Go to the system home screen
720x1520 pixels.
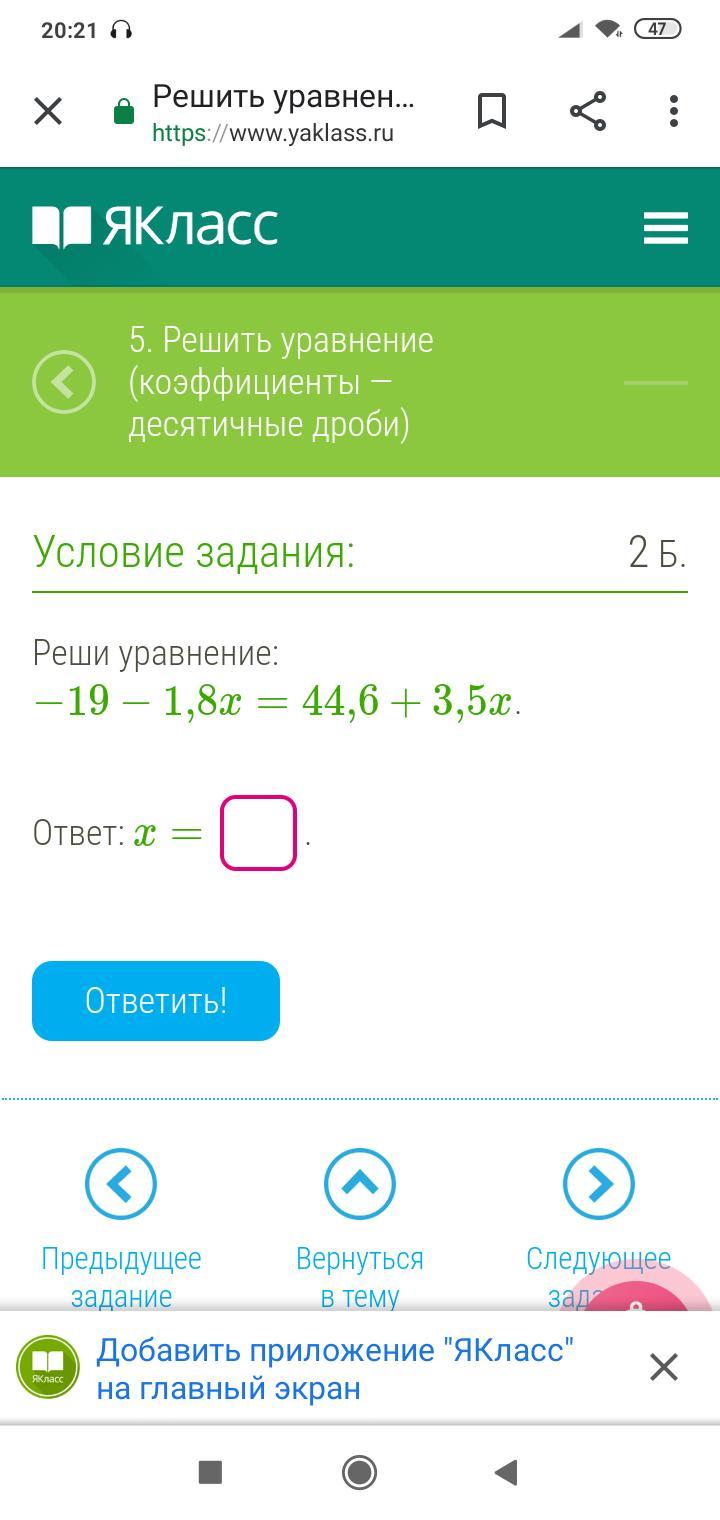[359, 1472]
